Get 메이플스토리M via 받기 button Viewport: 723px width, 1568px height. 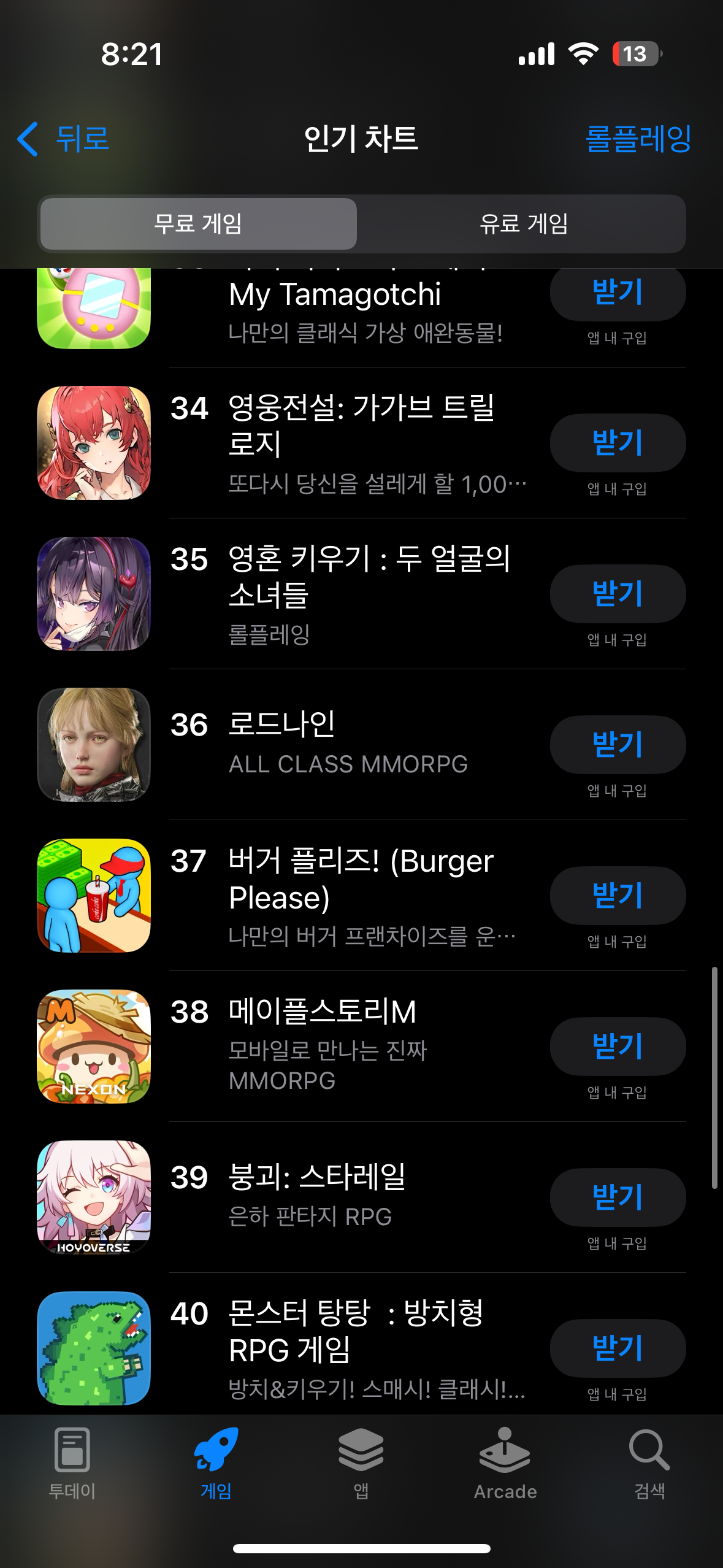(x=617, y=1047)
